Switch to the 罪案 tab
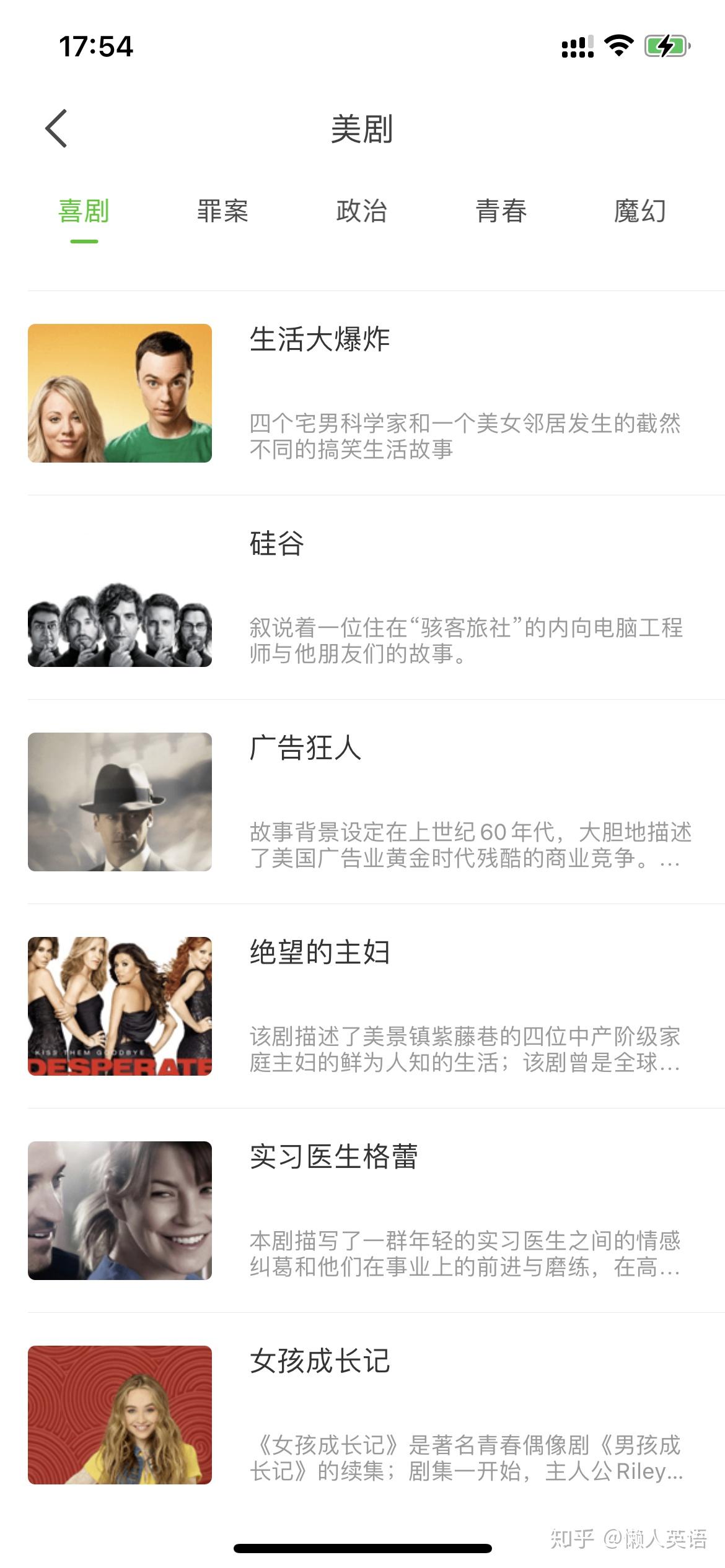This screenshot has height=1568, width=725. tap(222, 211)
